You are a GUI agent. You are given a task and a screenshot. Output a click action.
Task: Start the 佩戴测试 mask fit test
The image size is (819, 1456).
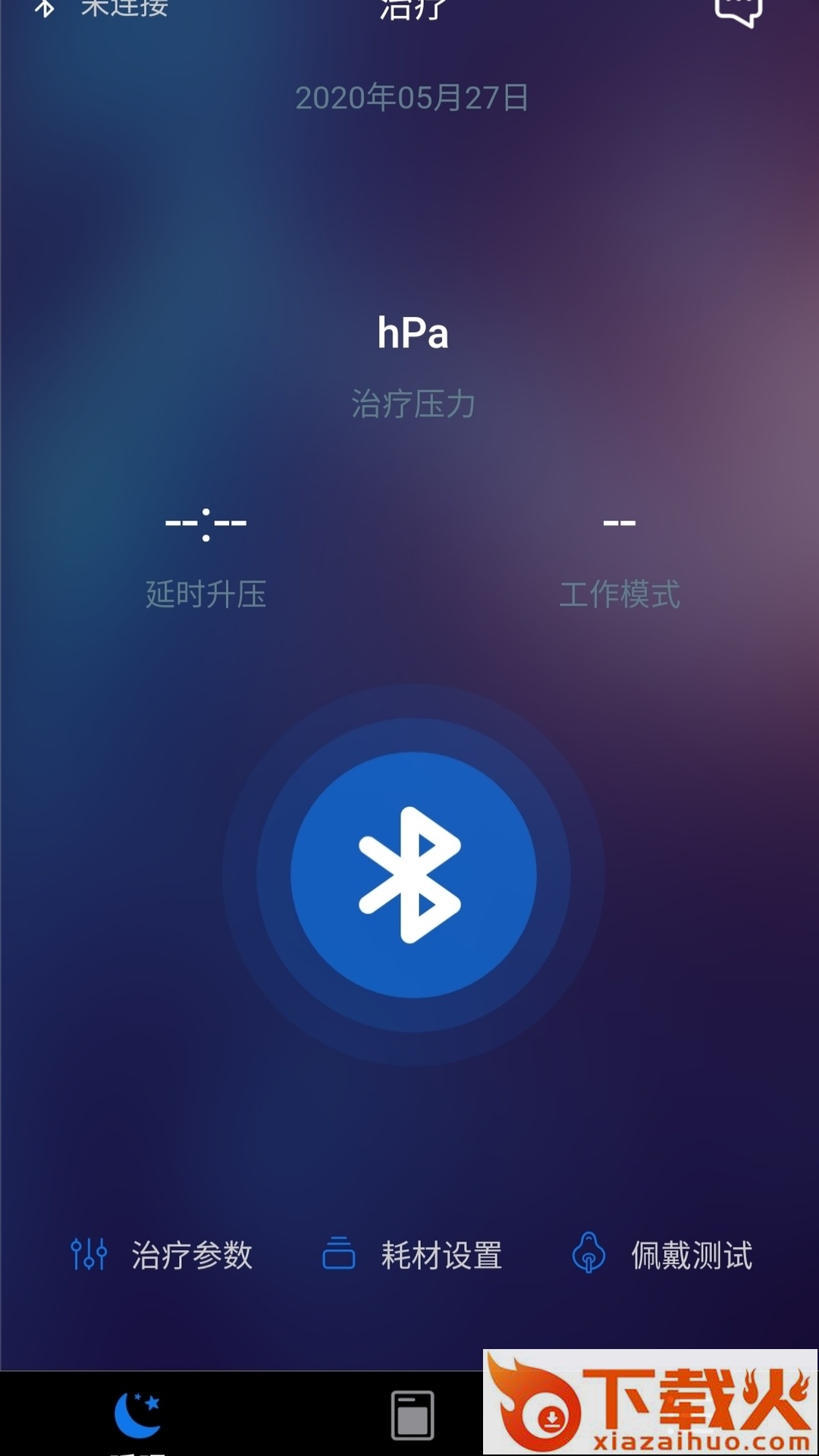(663, 1255)
